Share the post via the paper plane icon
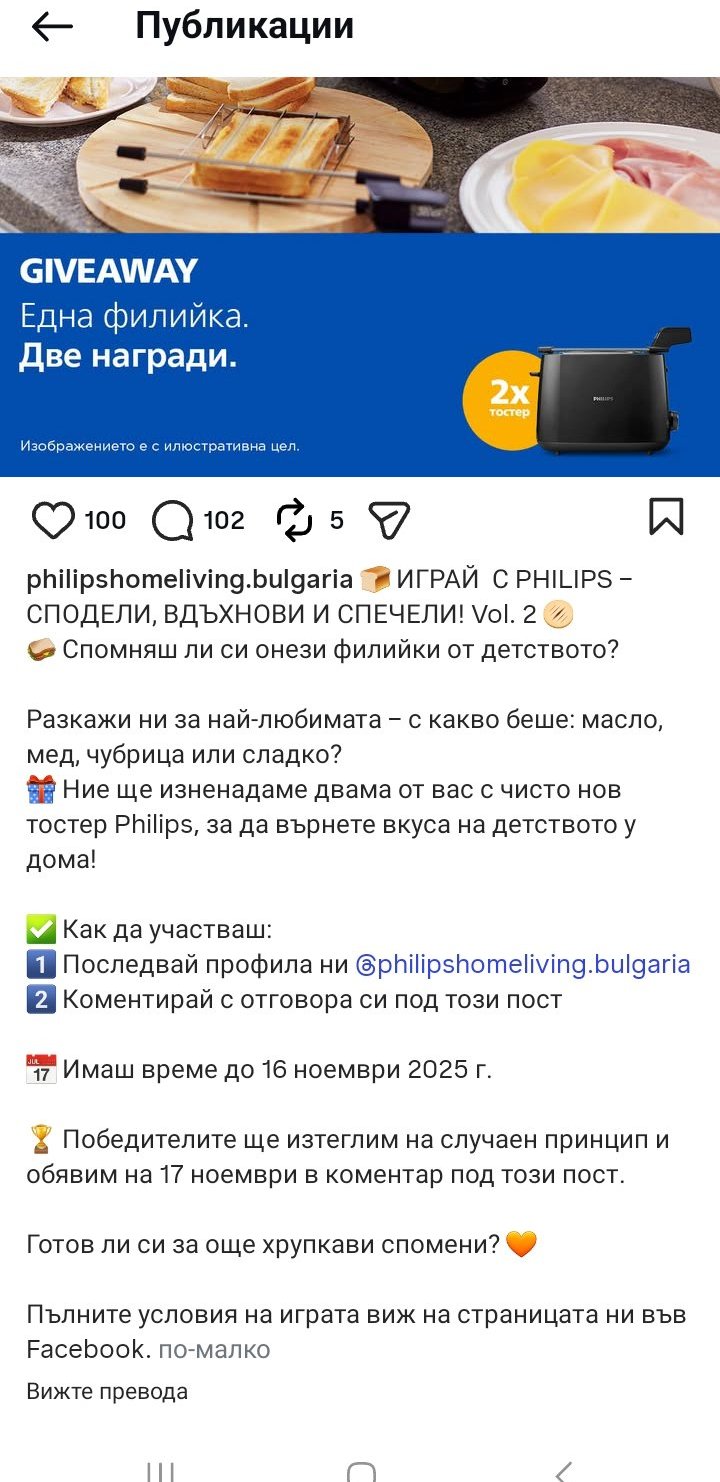The height and width of the screenshot is (1482, 720). (x=389, y=520)
